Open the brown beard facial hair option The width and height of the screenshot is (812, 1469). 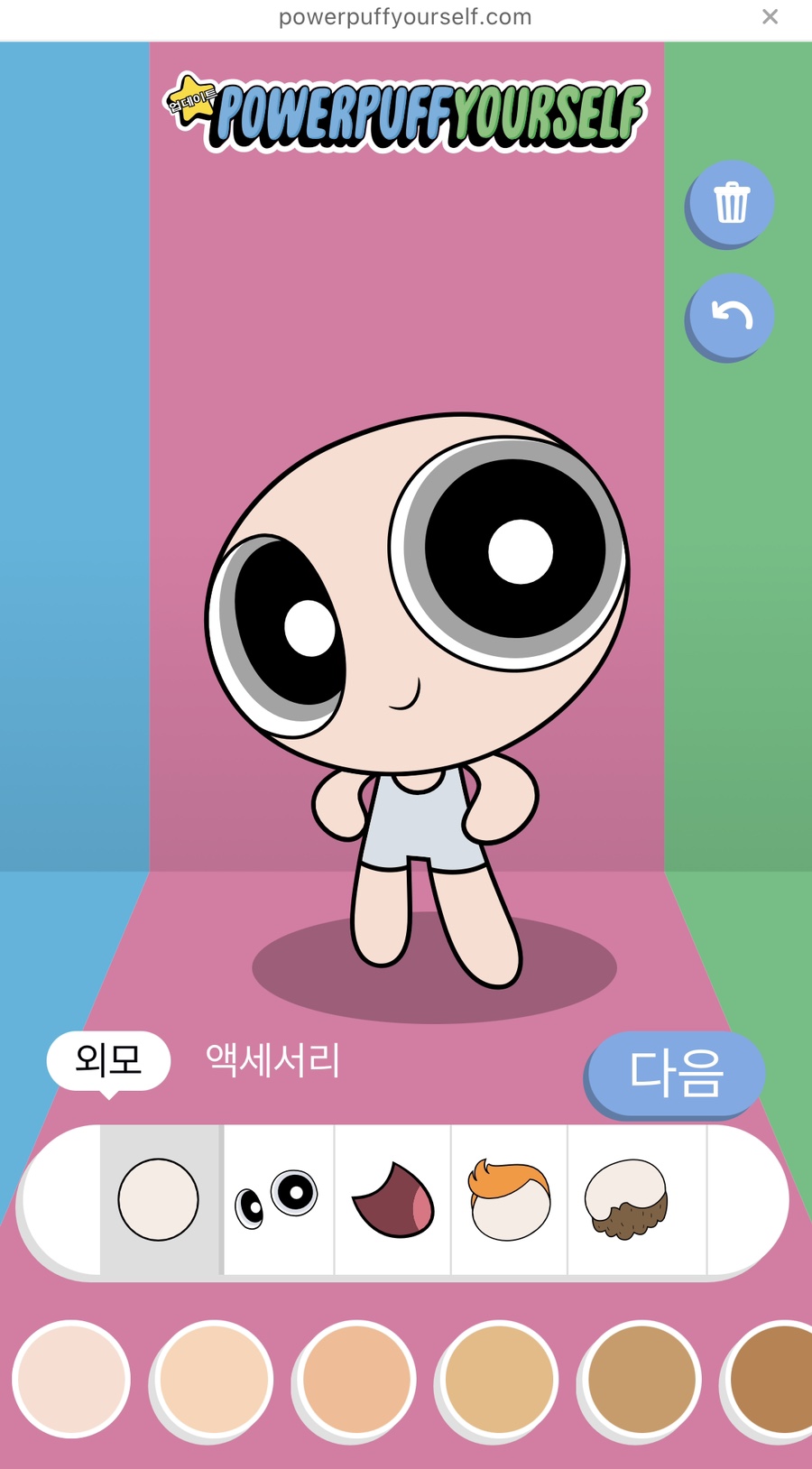[627, 1199]
